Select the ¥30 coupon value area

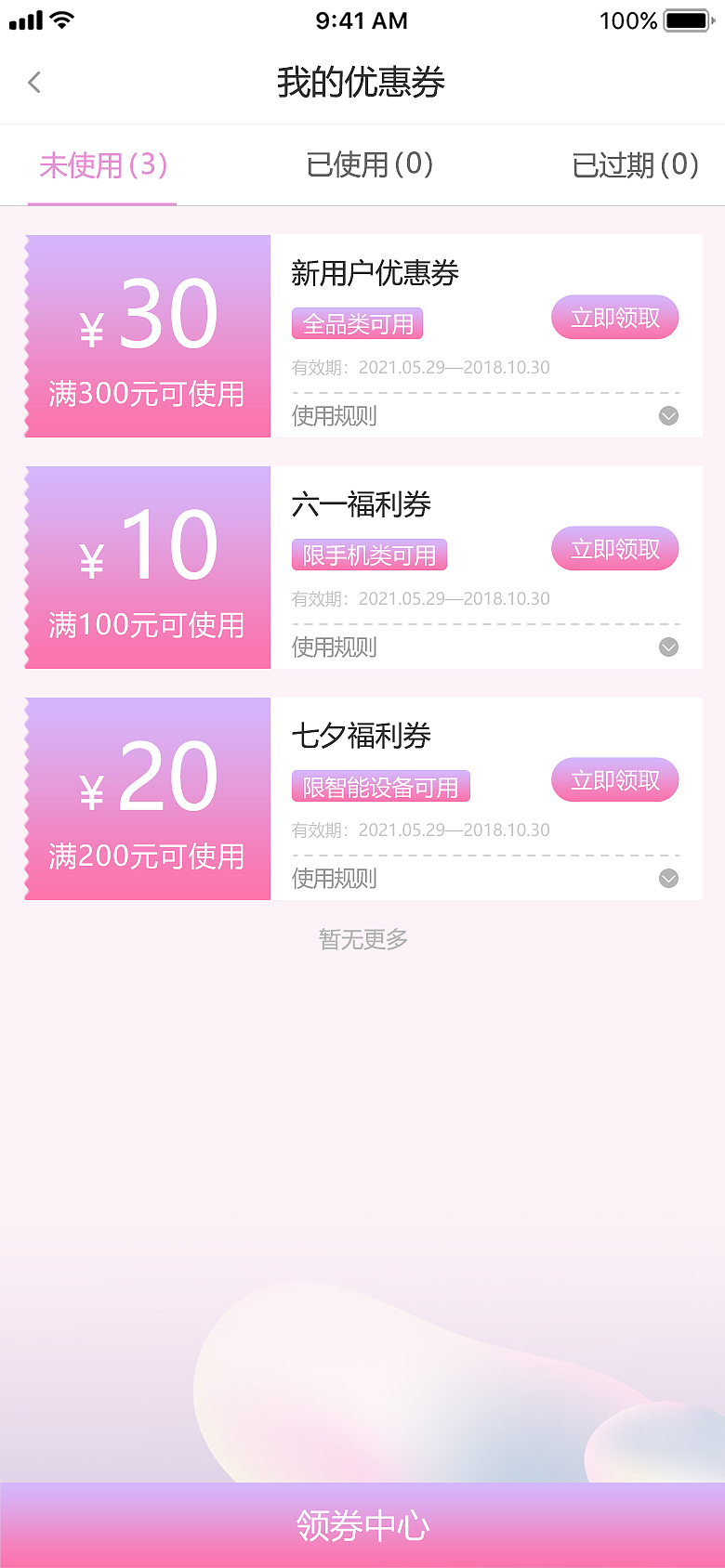click(x=146, y=316)
